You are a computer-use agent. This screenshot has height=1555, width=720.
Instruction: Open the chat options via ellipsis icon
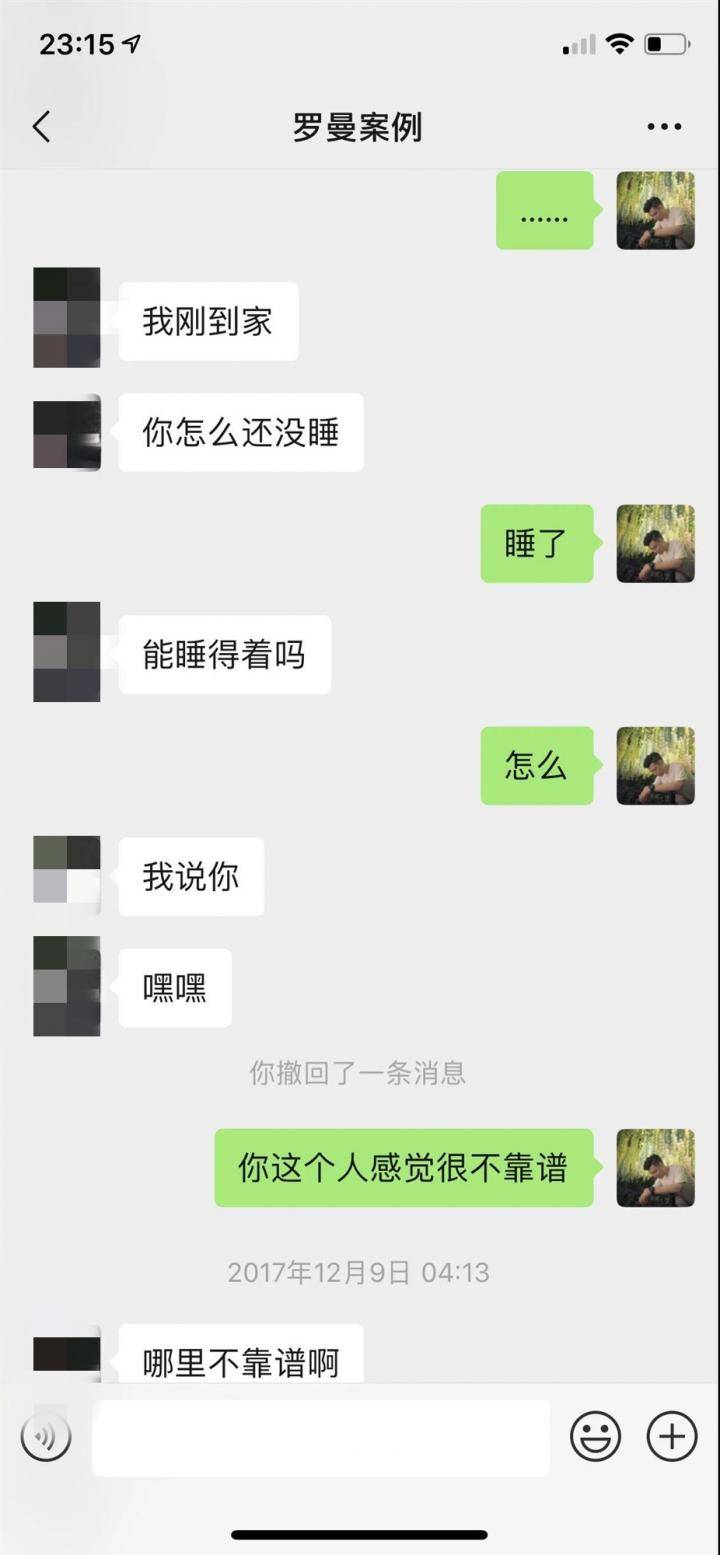coord(662,127)
